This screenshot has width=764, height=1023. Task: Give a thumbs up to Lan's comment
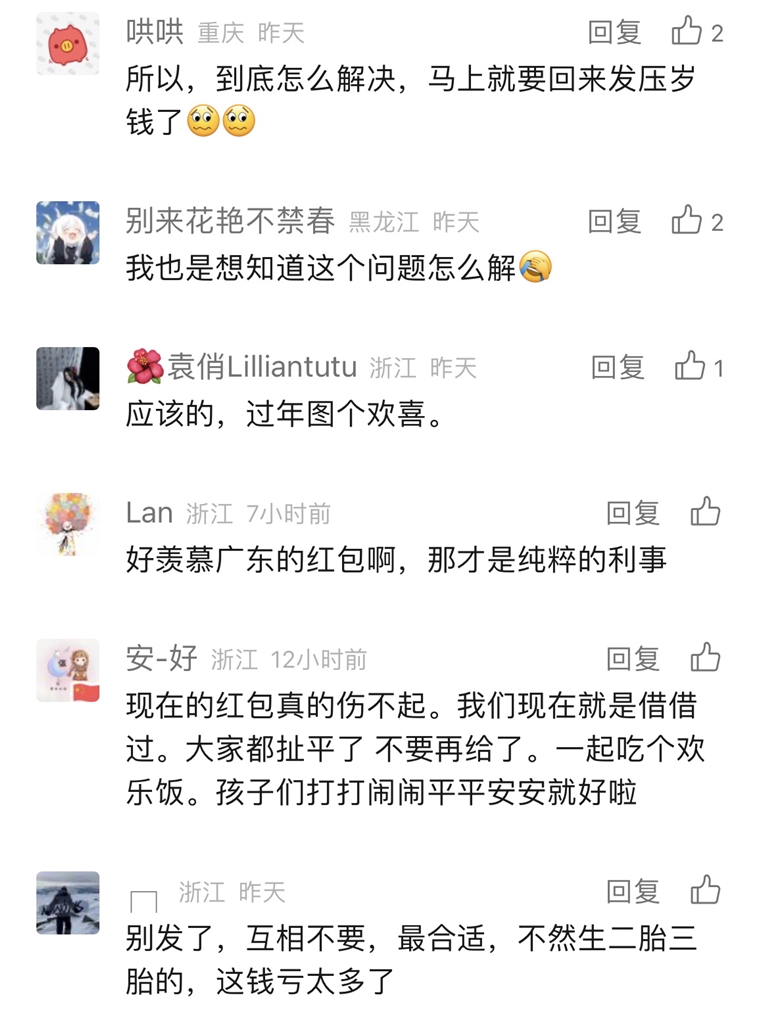706,512
